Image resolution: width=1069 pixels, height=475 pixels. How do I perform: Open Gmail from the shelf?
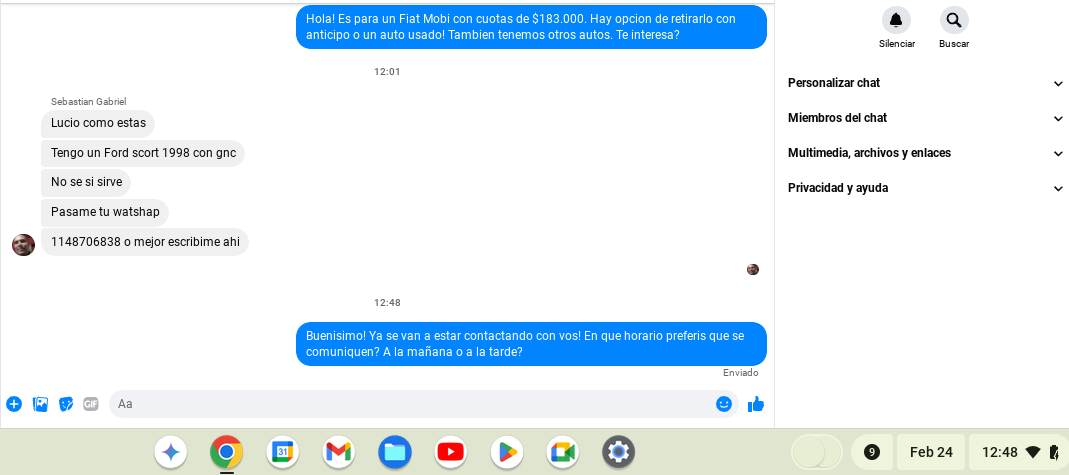tap(339, 452)
